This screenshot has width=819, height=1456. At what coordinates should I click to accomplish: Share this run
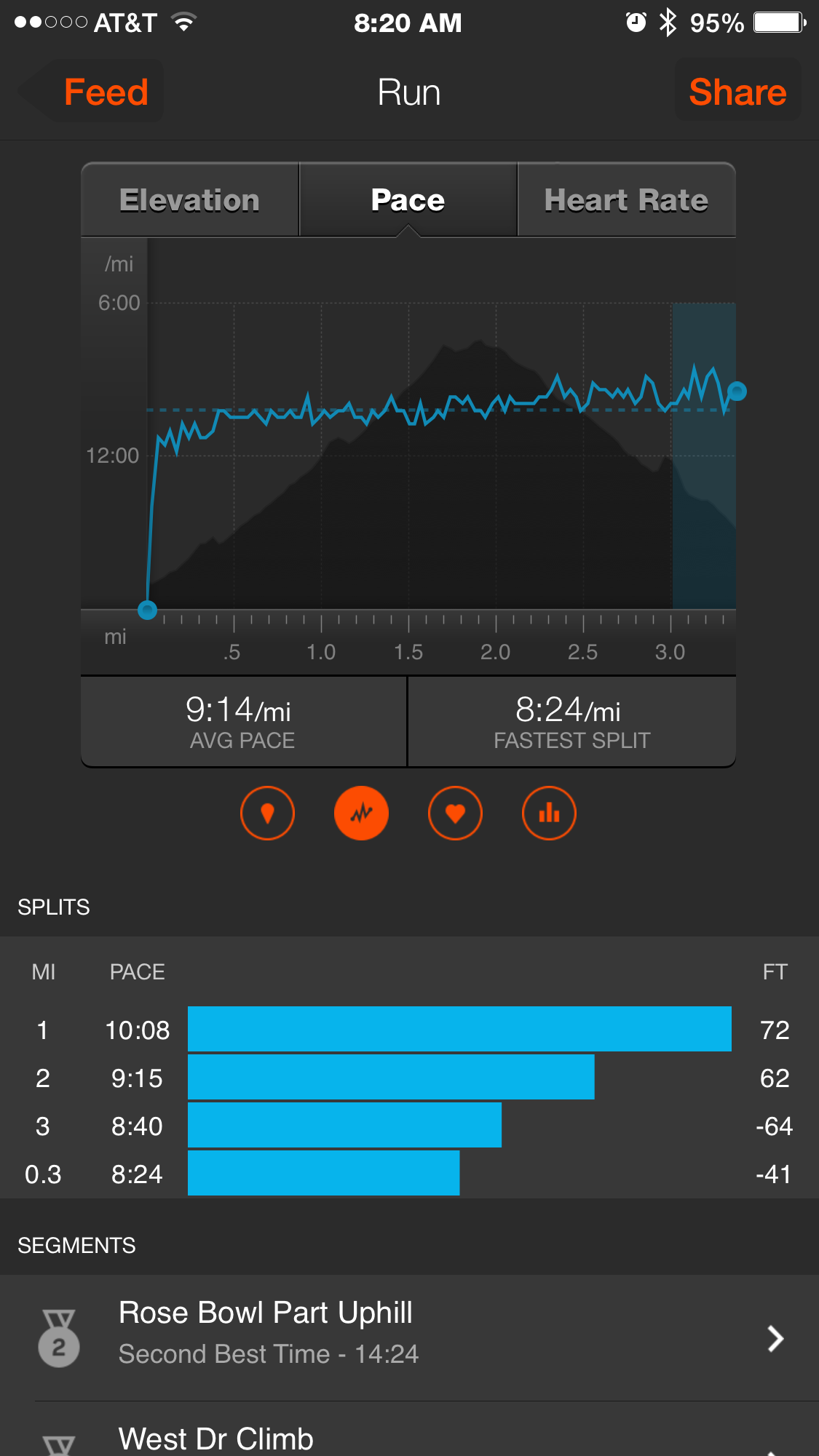[x=737, y=92]
